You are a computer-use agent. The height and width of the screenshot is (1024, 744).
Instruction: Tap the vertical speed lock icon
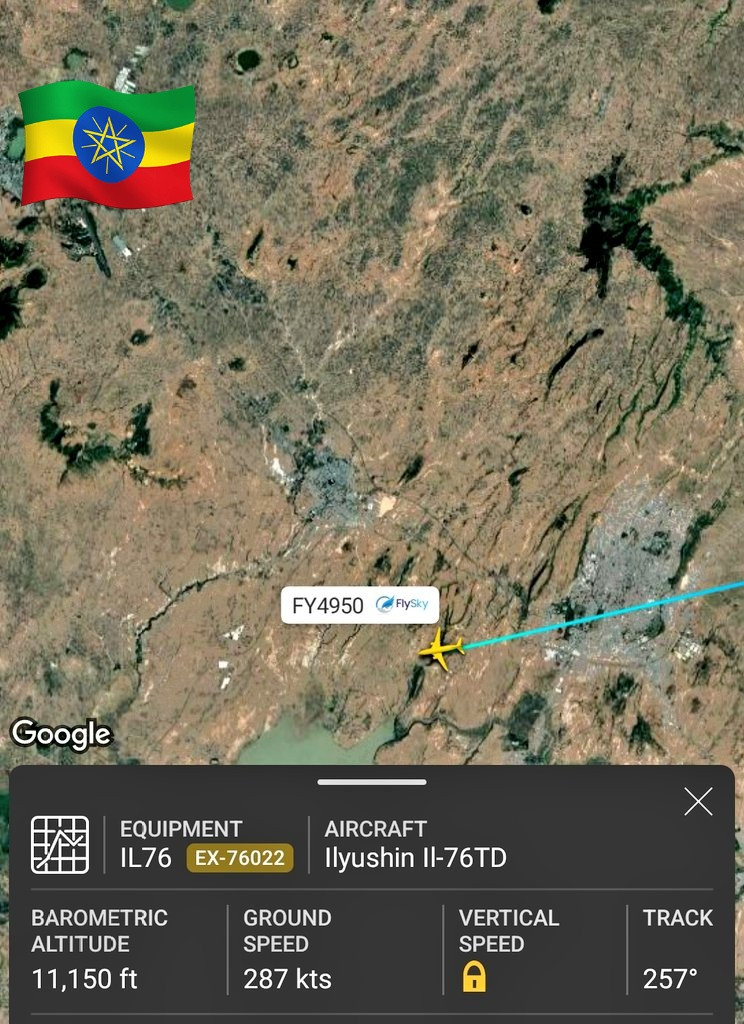pyautogui.click(x=474, y=977)
